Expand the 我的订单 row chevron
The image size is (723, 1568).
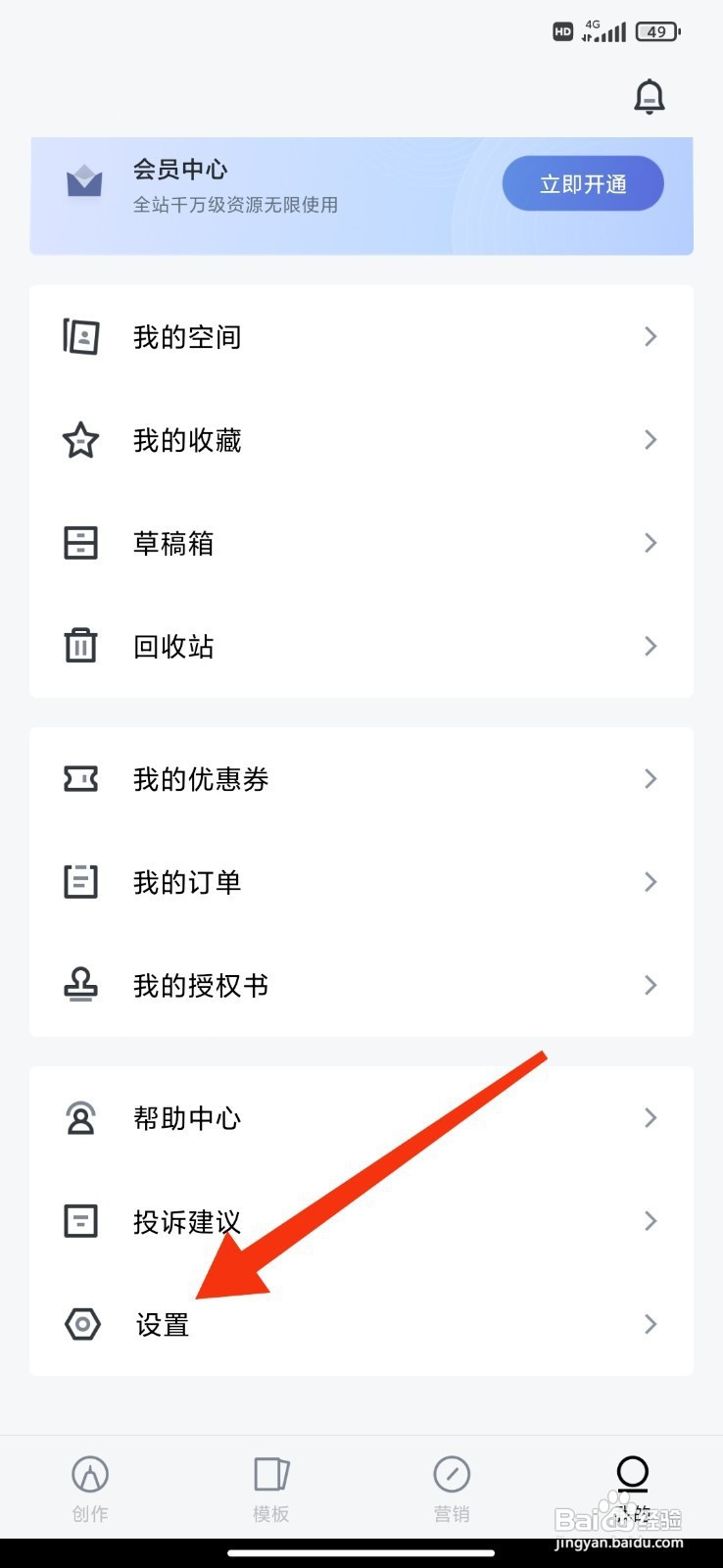650,882
